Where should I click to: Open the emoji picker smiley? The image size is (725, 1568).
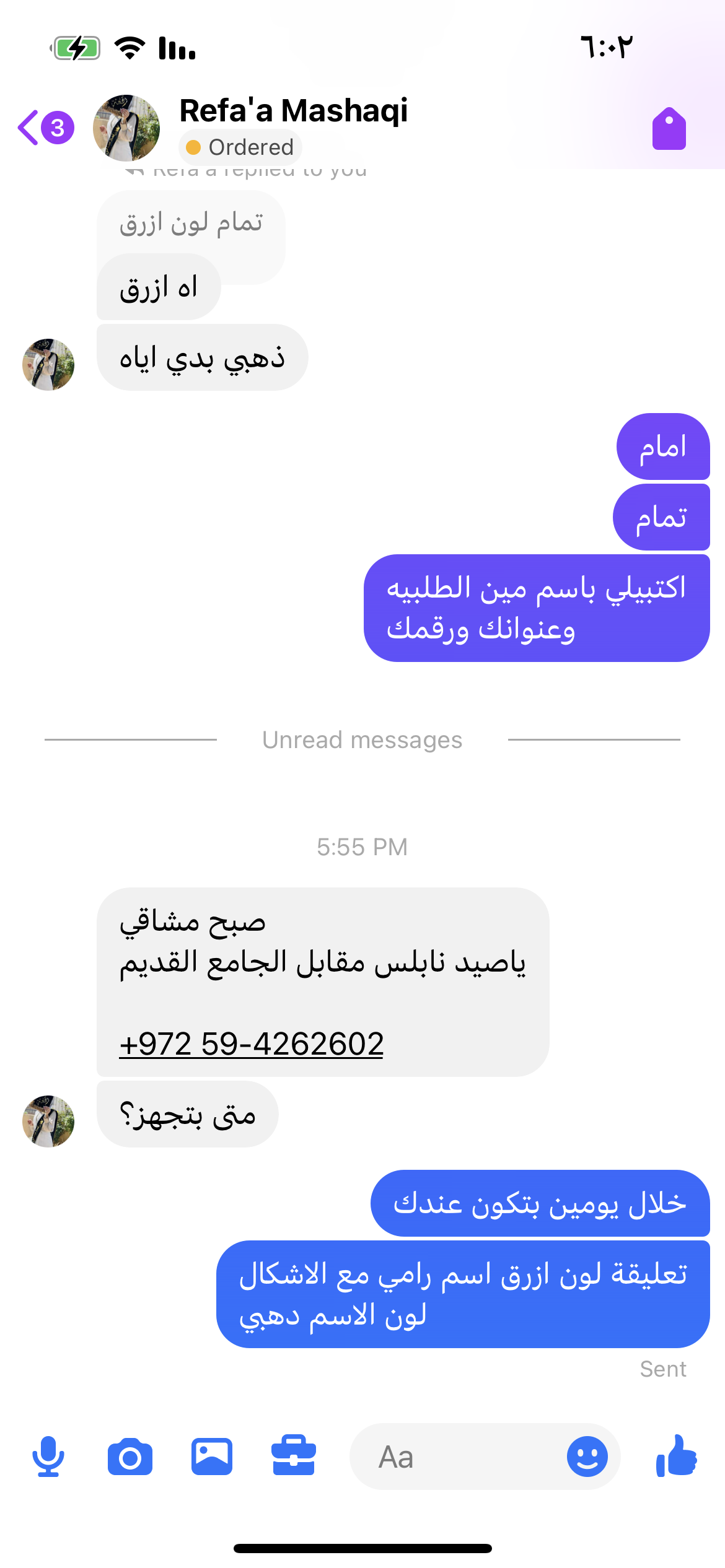coord(587,1457)
